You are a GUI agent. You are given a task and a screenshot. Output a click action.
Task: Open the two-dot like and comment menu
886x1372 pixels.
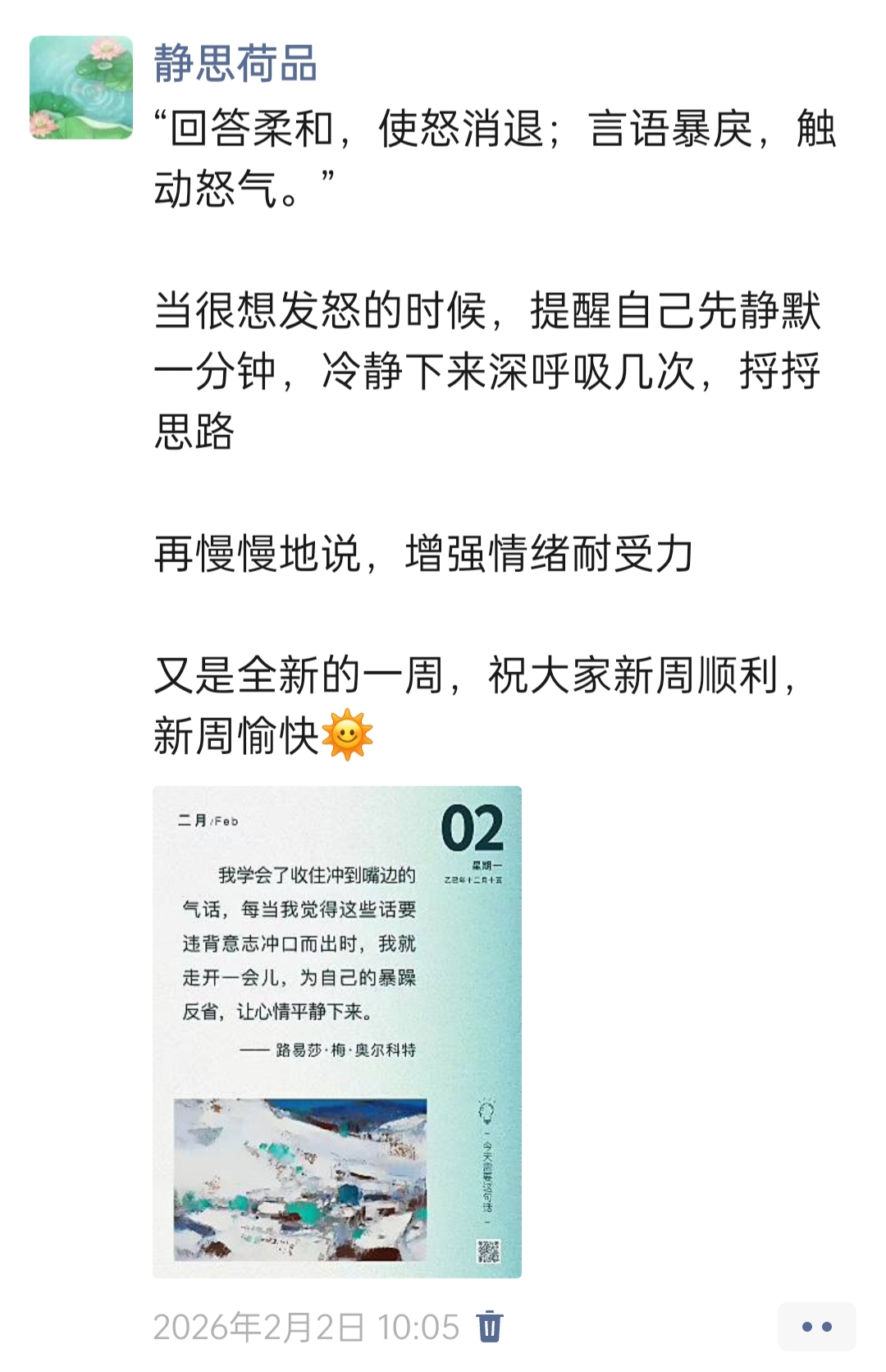[816, 1326]
